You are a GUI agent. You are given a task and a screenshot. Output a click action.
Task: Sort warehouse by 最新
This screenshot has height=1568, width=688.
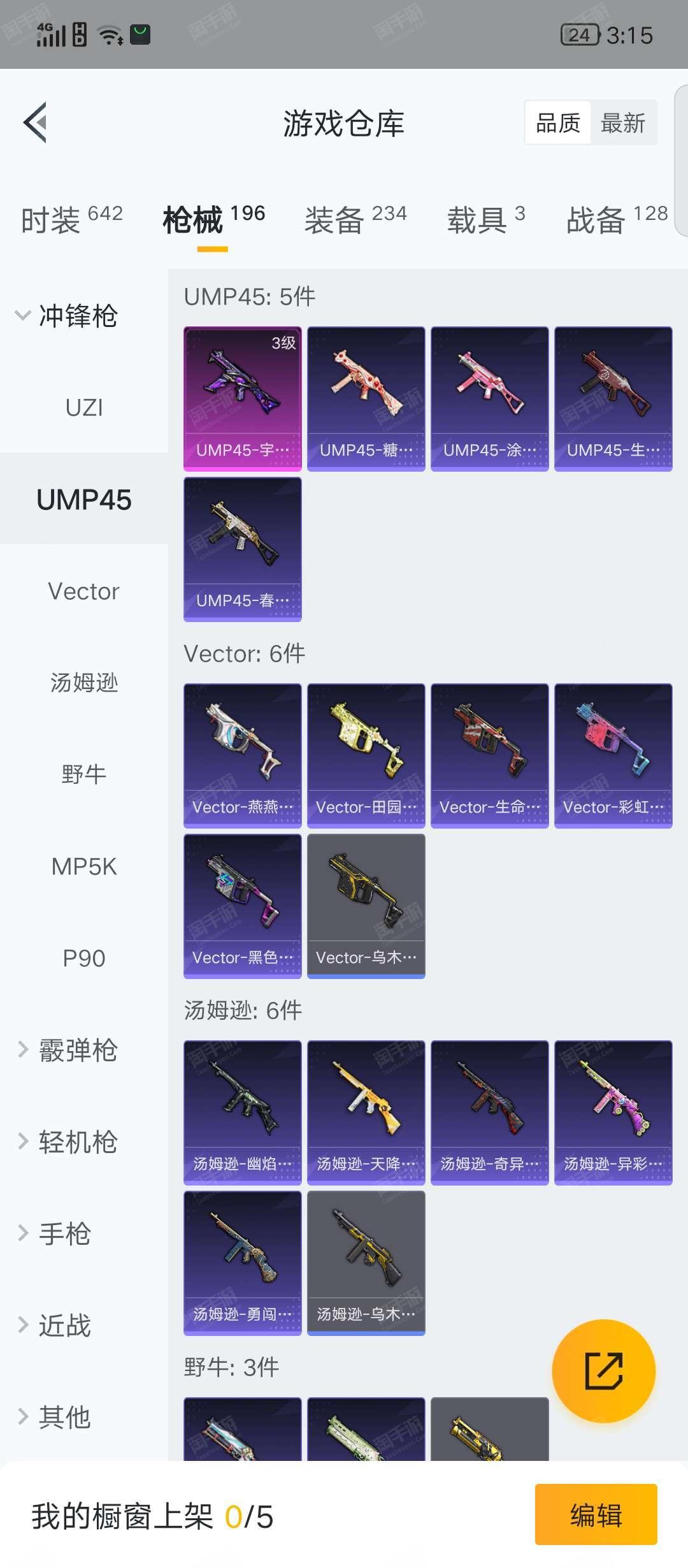623,123
